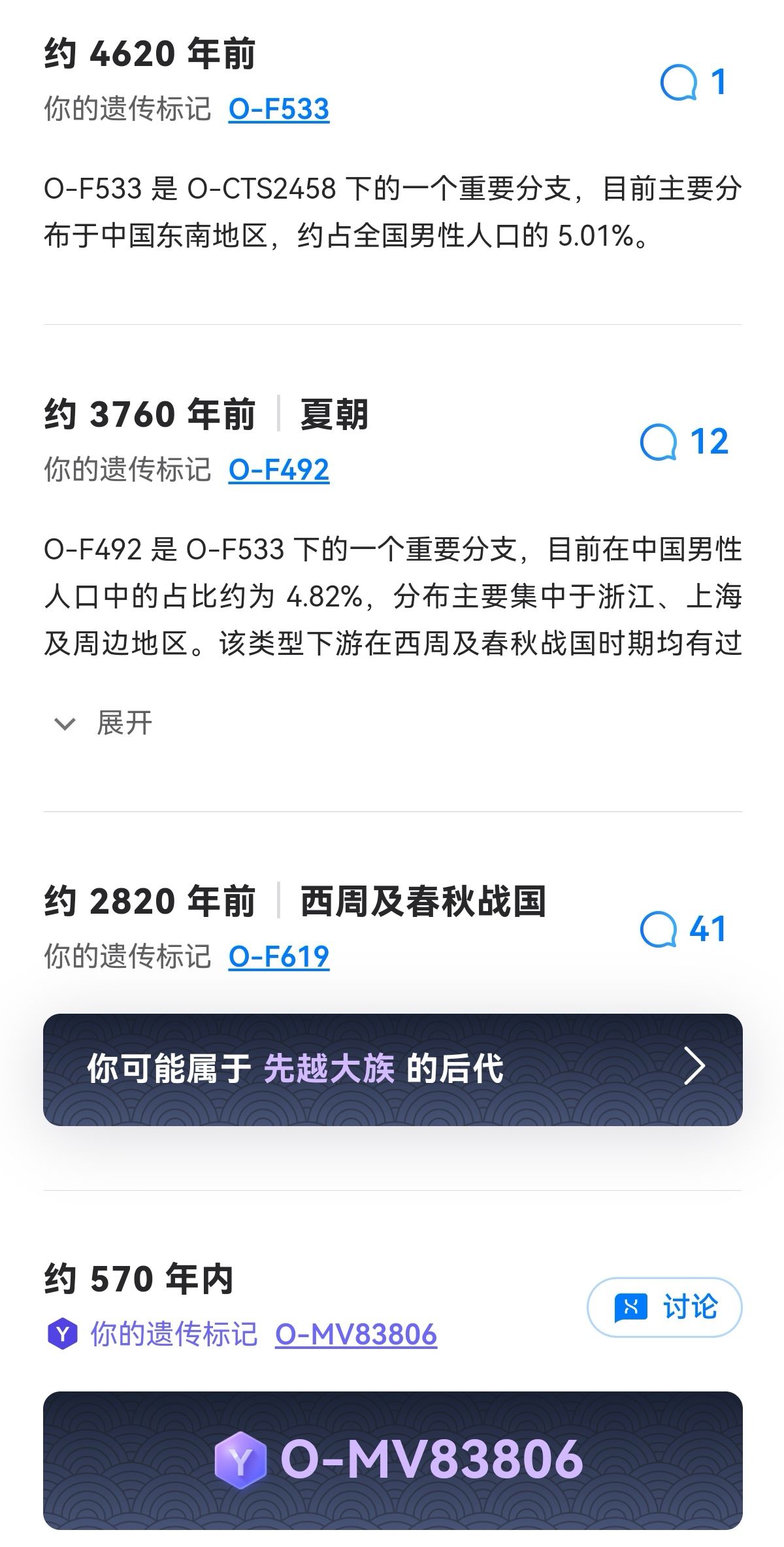Image resolution: width=784 pixels, height=1547 pixels.
Task: Open the O-F492 genetic marker link
Action: click(x=278, y=470)
